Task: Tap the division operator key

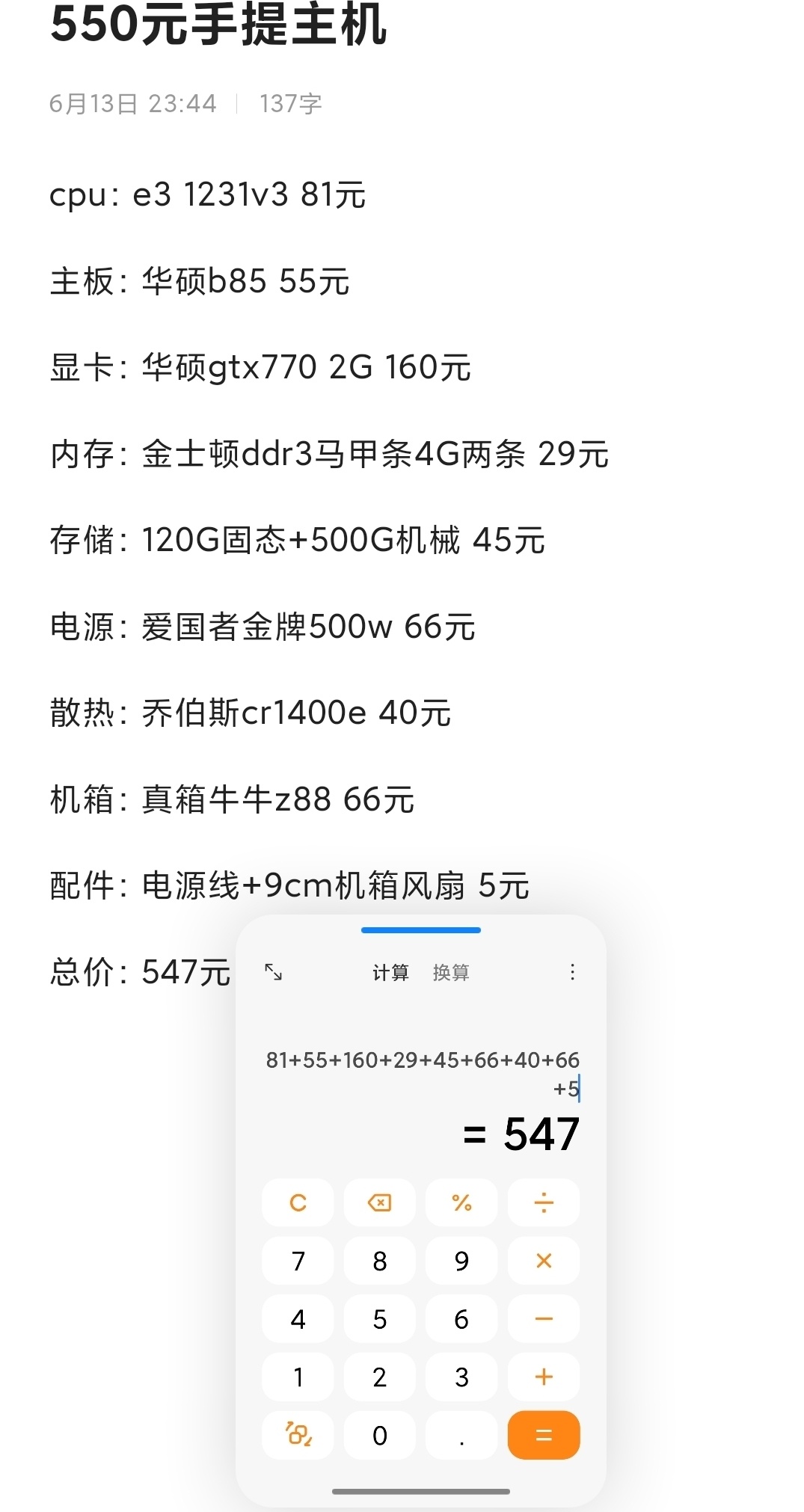Action: coord(544,1202)
